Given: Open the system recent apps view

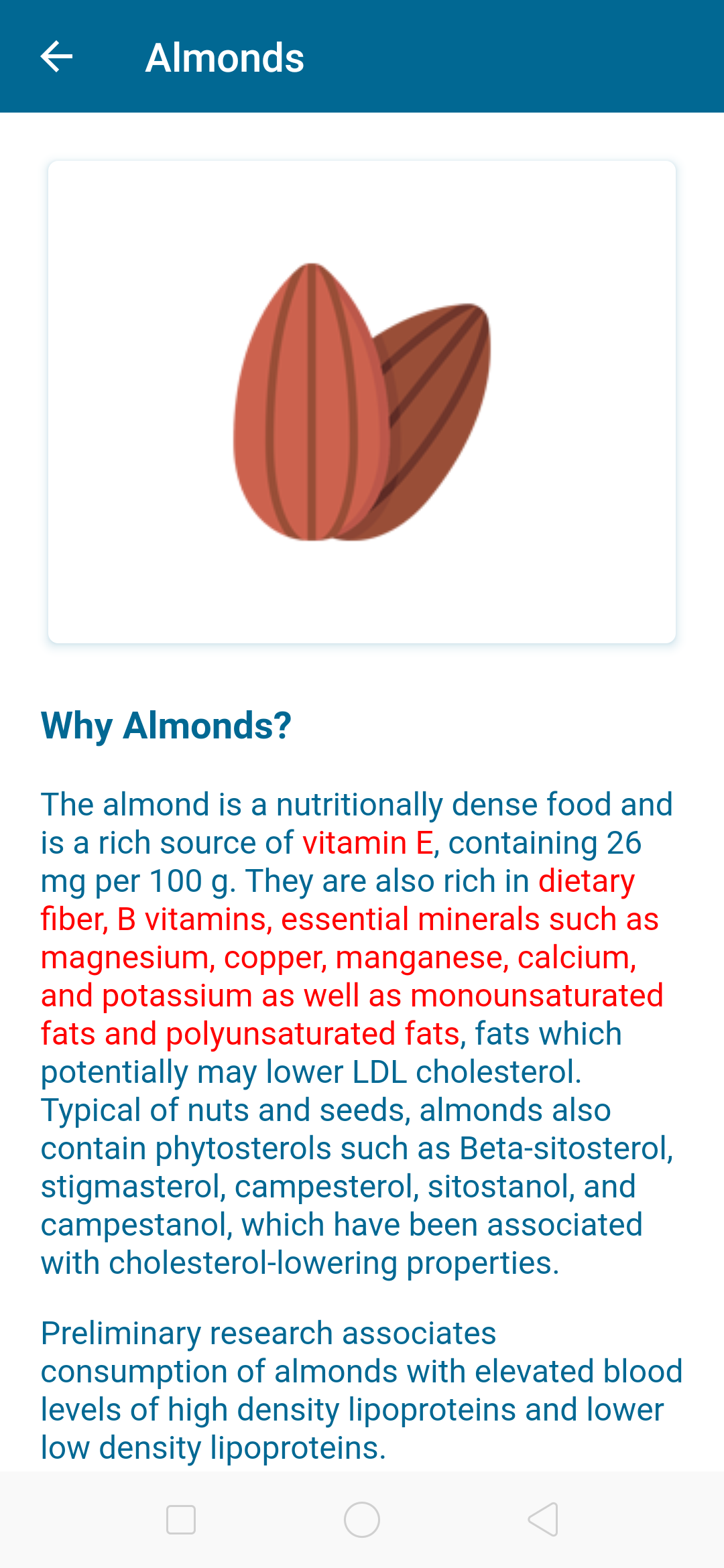Looking at the screenshot, I should tap(181, 1519).
